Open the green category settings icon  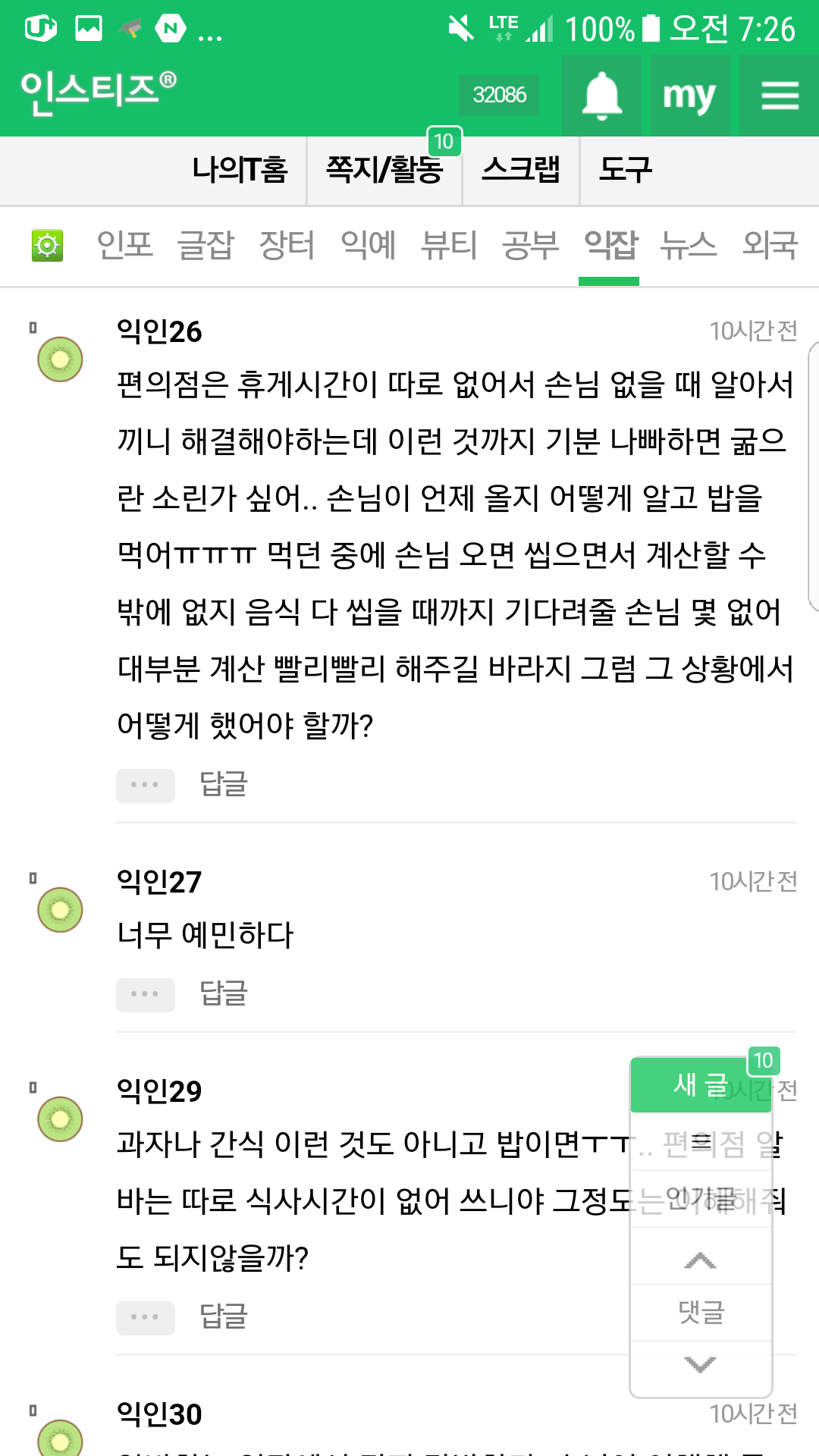(x=47, y=246)
